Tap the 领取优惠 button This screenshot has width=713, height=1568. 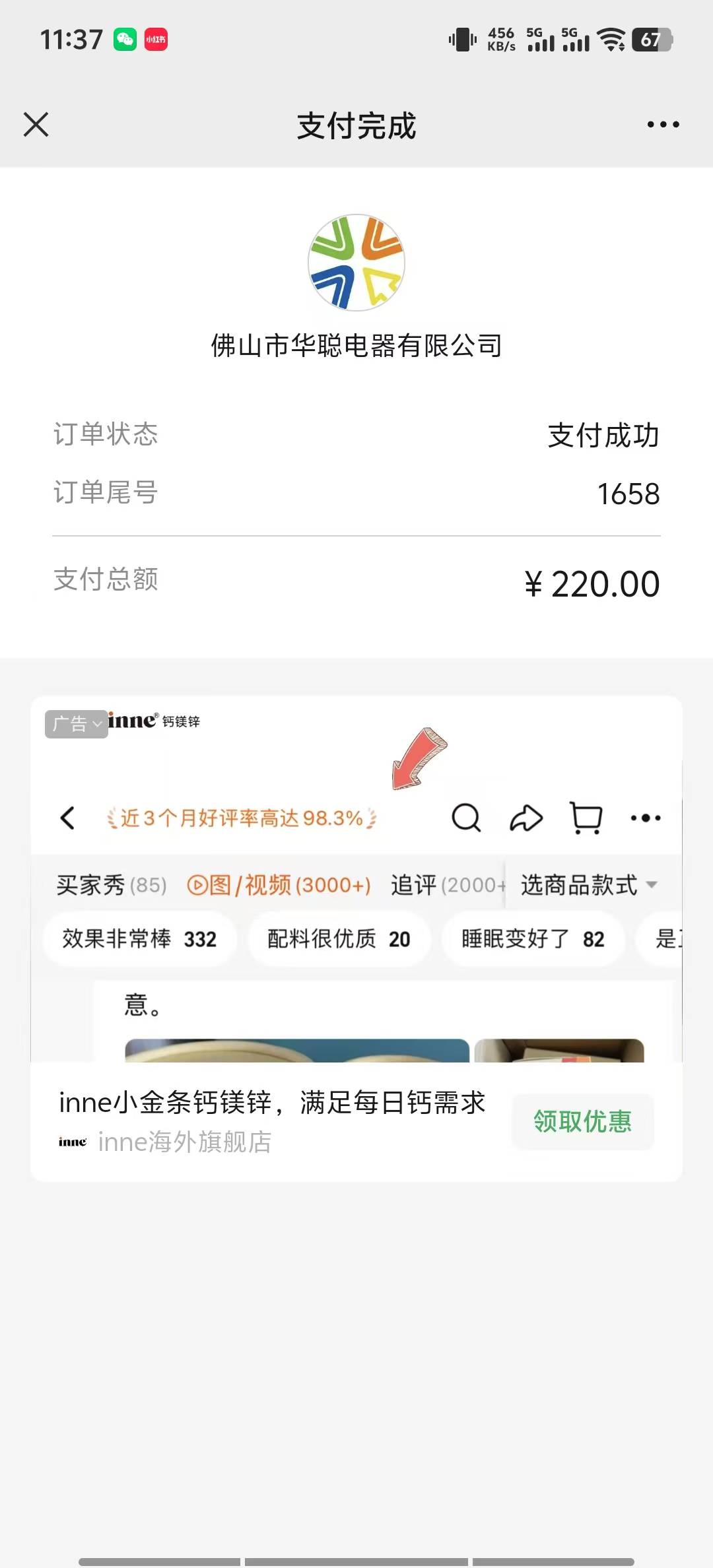(x=582, y=1121)
